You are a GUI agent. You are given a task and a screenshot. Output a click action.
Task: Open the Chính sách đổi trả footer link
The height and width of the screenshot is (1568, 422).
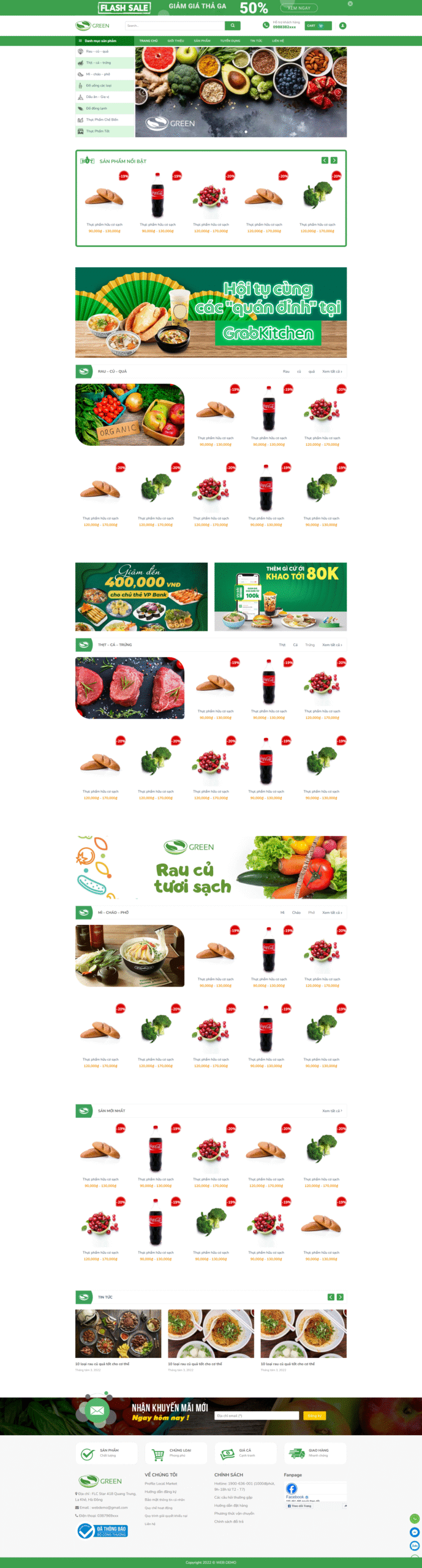click(x=229, y=1521)
